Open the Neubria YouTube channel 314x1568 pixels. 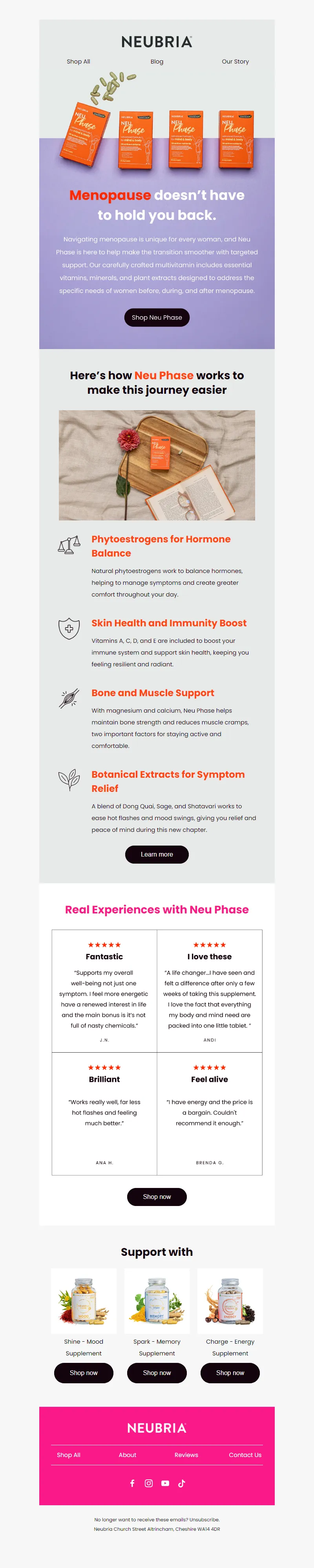point(165,1483)
